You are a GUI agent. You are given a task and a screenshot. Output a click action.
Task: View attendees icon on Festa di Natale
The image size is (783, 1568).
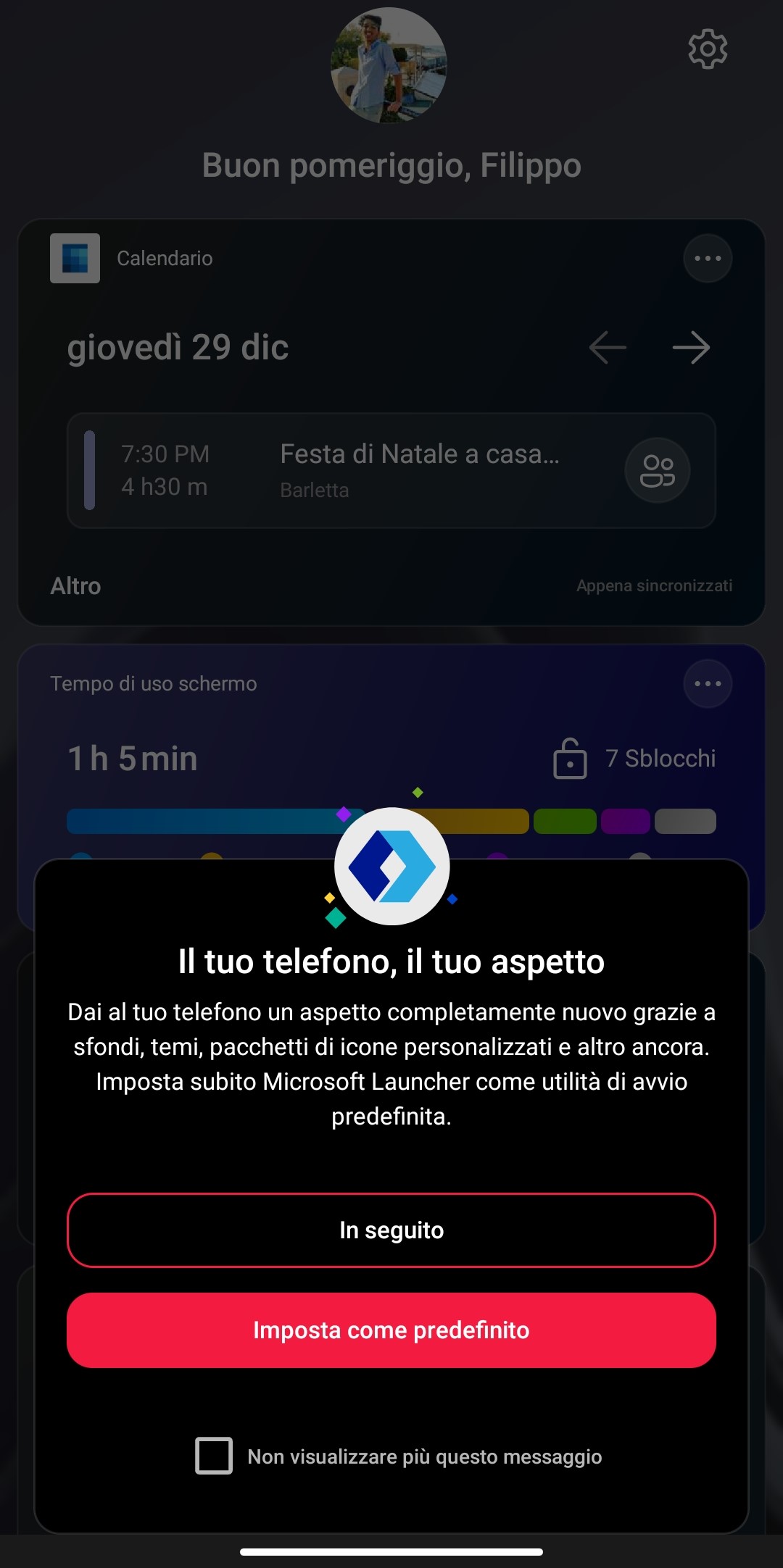pyautogui.click(x=658, y=470)
